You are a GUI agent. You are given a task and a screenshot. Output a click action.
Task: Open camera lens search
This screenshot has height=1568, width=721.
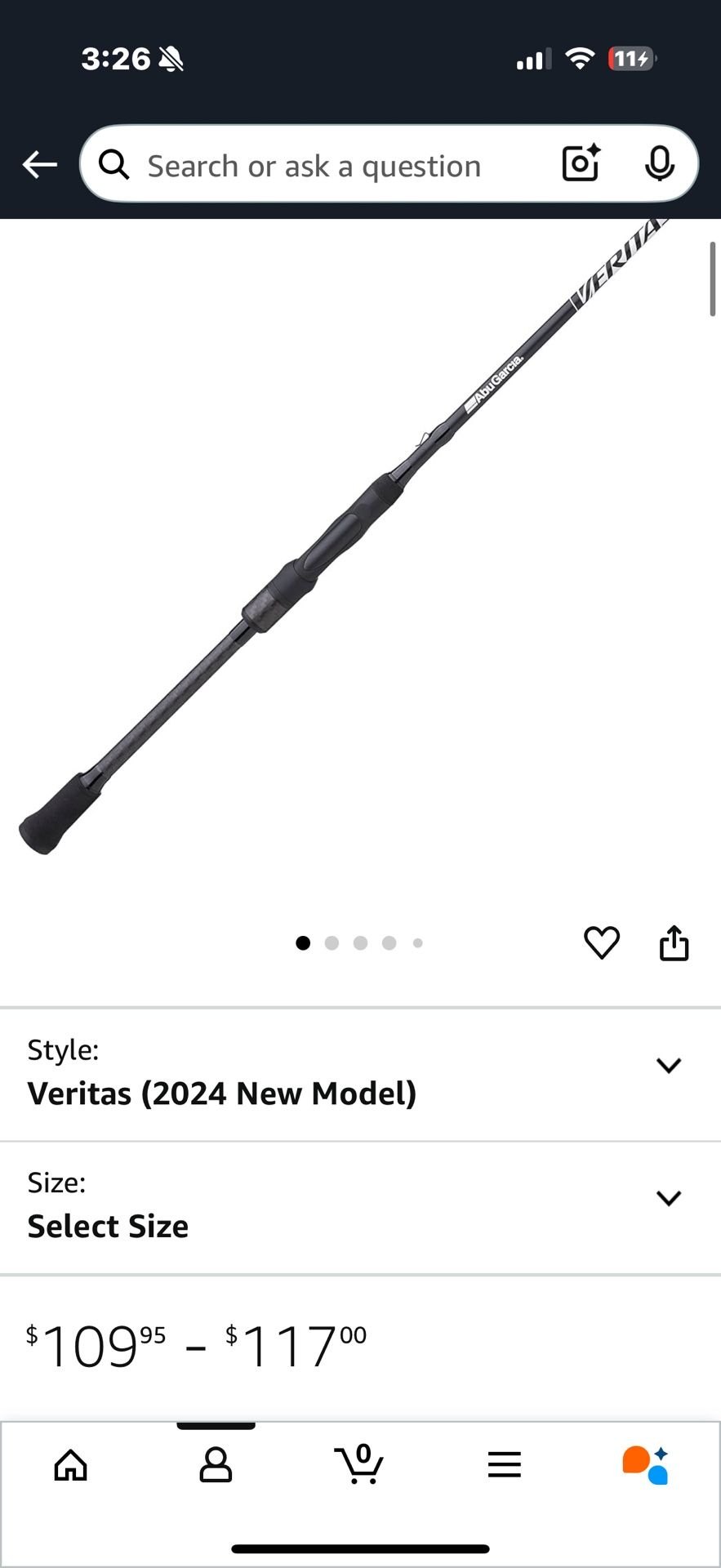click(x=581, y=163)
